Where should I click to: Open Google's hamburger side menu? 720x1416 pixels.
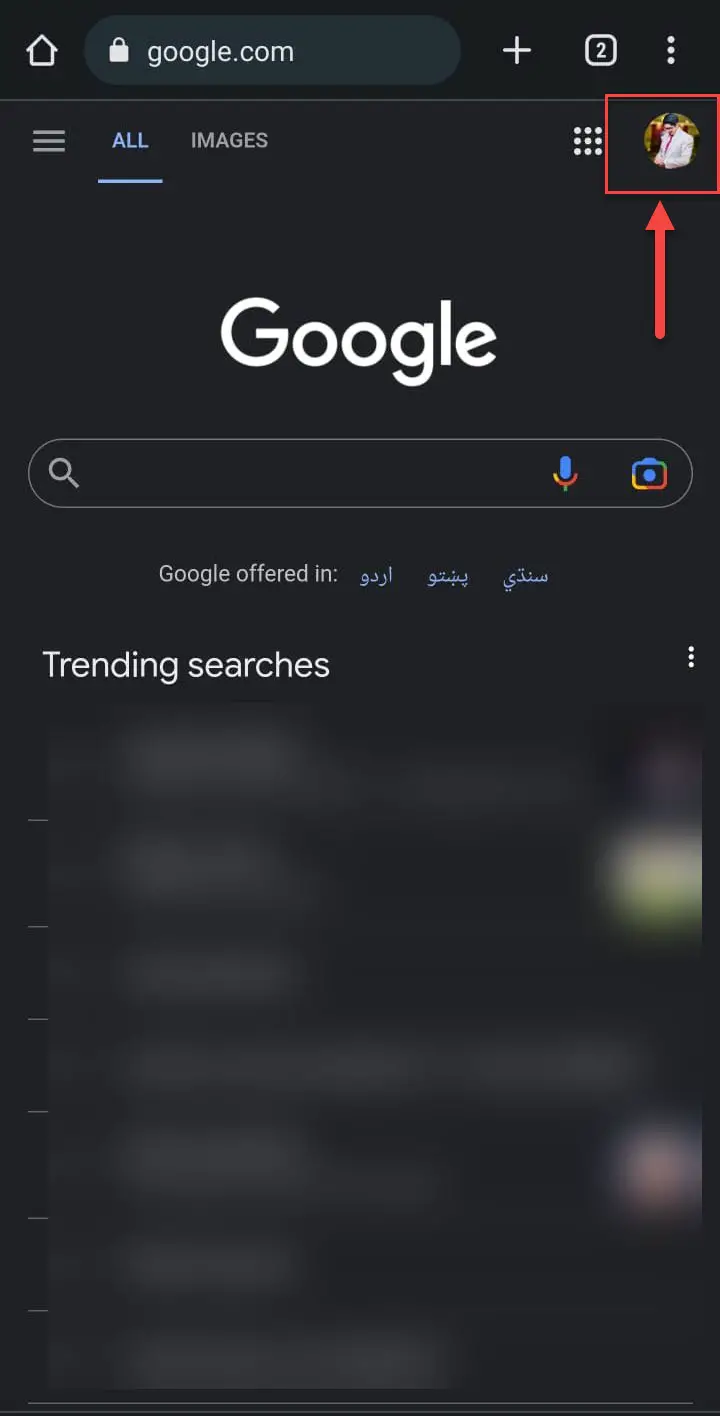click(49, 141)
